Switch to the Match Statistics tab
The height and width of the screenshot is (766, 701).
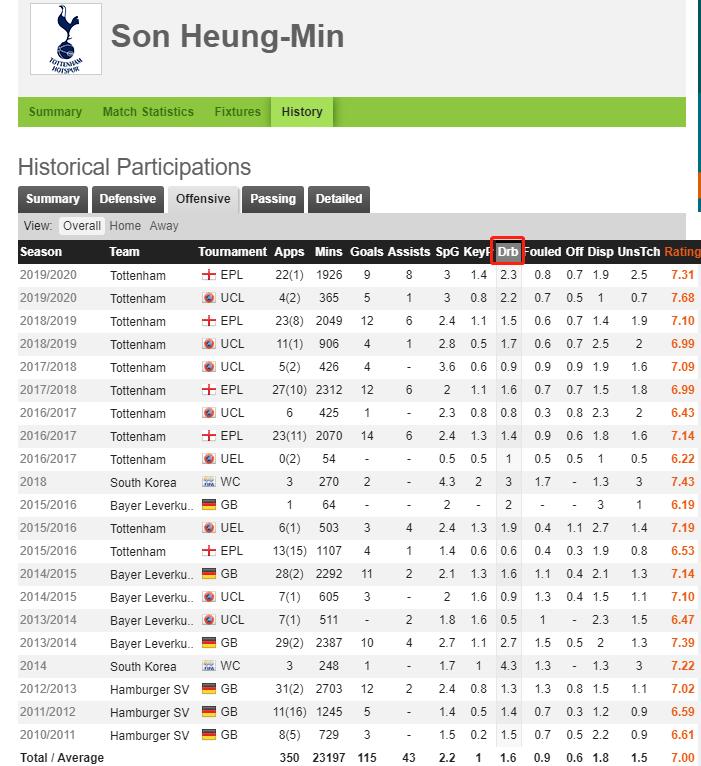tap(148, 112)
